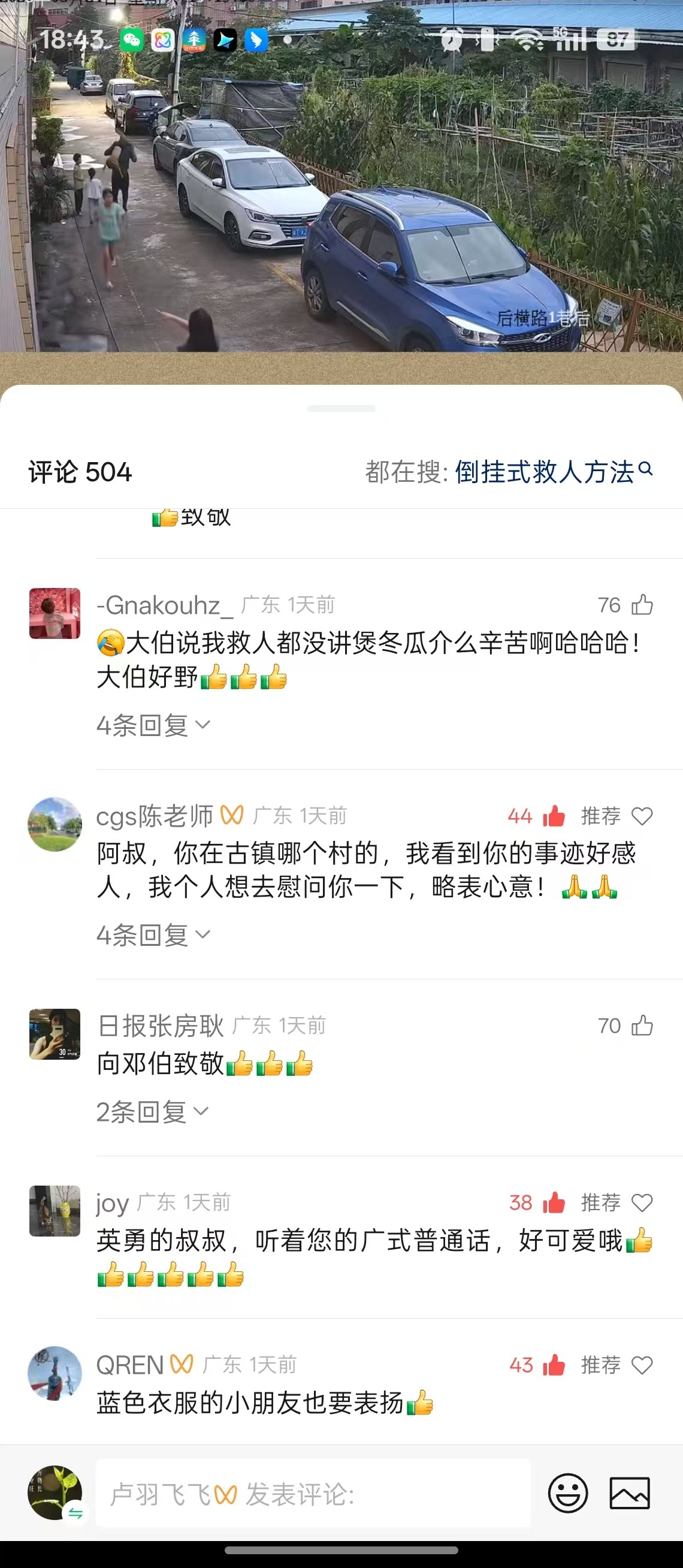Expand 4 replies under cgs陈老师's comment
The image size is (683, 1568).
(x=153, y=935)
